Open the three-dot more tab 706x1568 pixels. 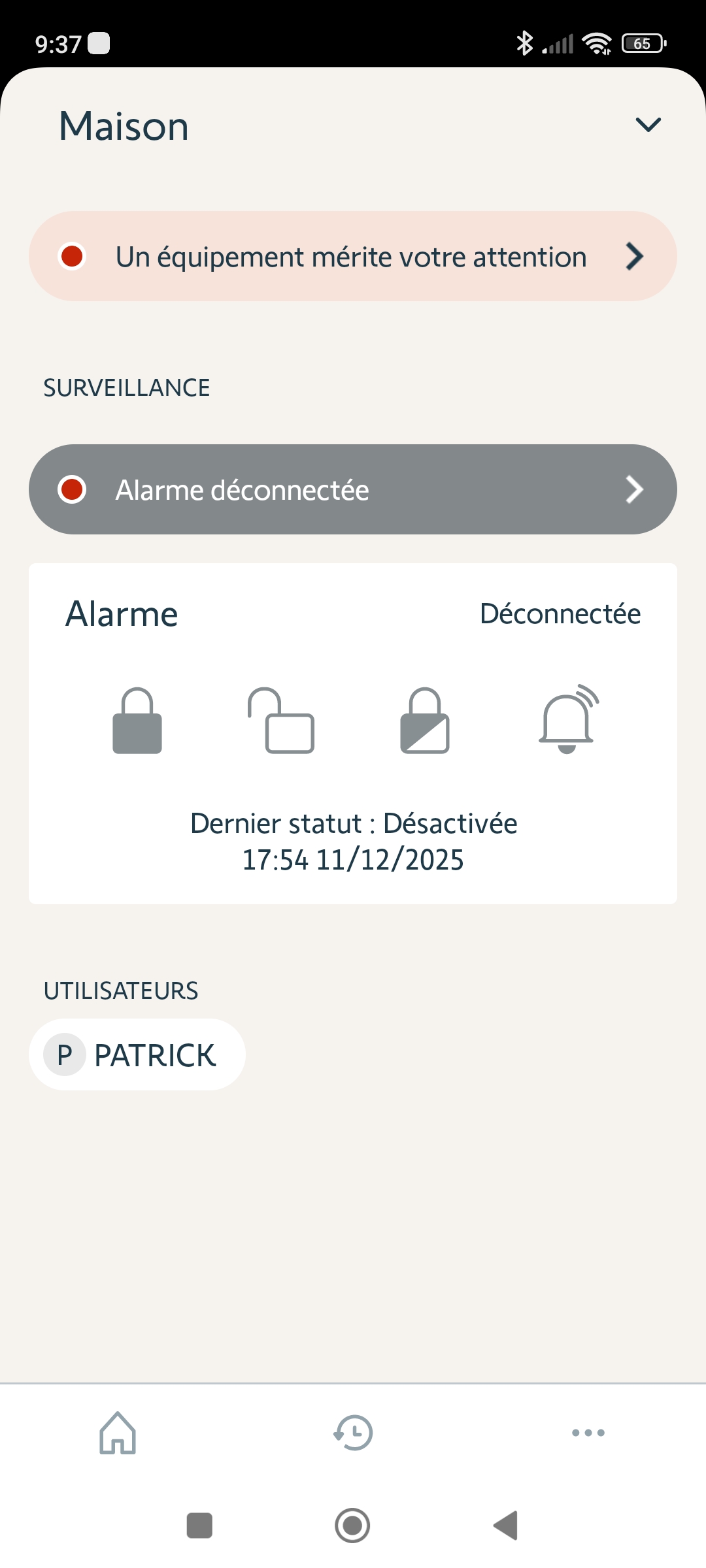click(x=588, y=1433)
